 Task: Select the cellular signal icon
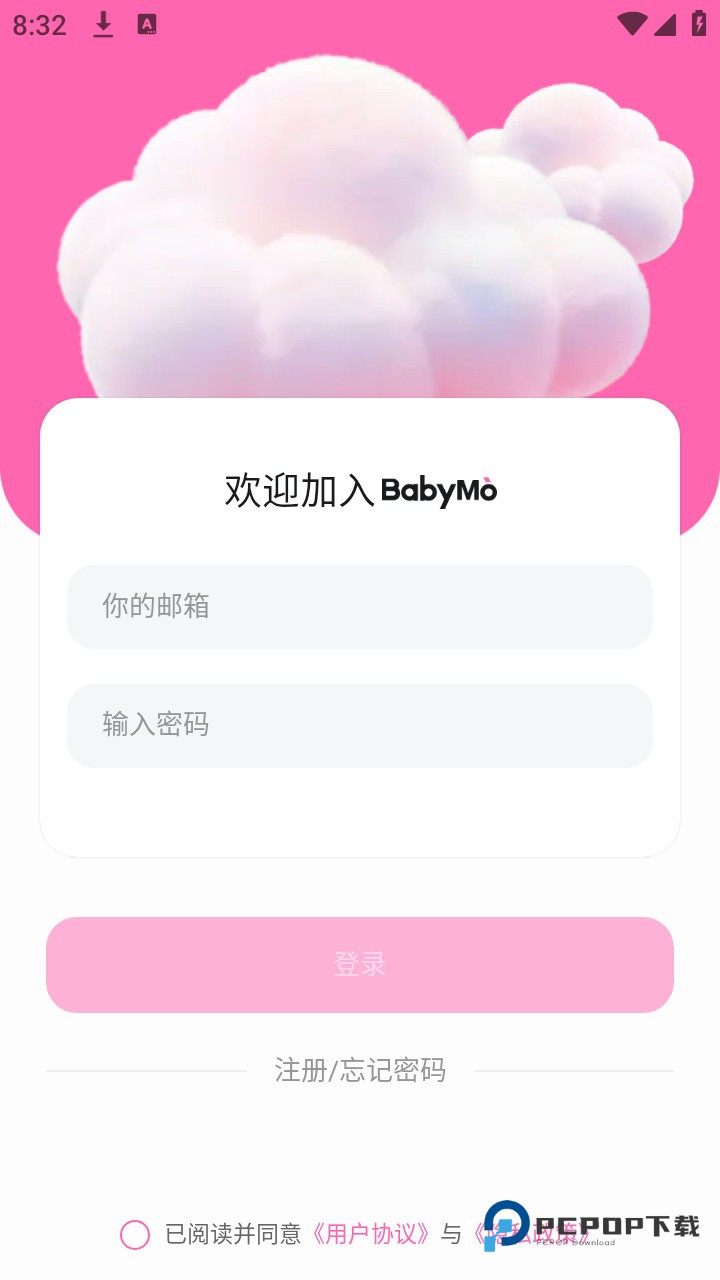point(666,25)
